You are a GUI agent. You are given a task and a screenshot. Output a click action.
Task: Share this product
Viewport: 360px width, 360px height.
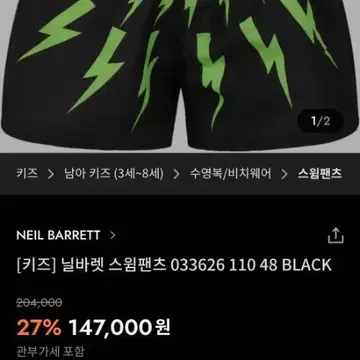335,236
